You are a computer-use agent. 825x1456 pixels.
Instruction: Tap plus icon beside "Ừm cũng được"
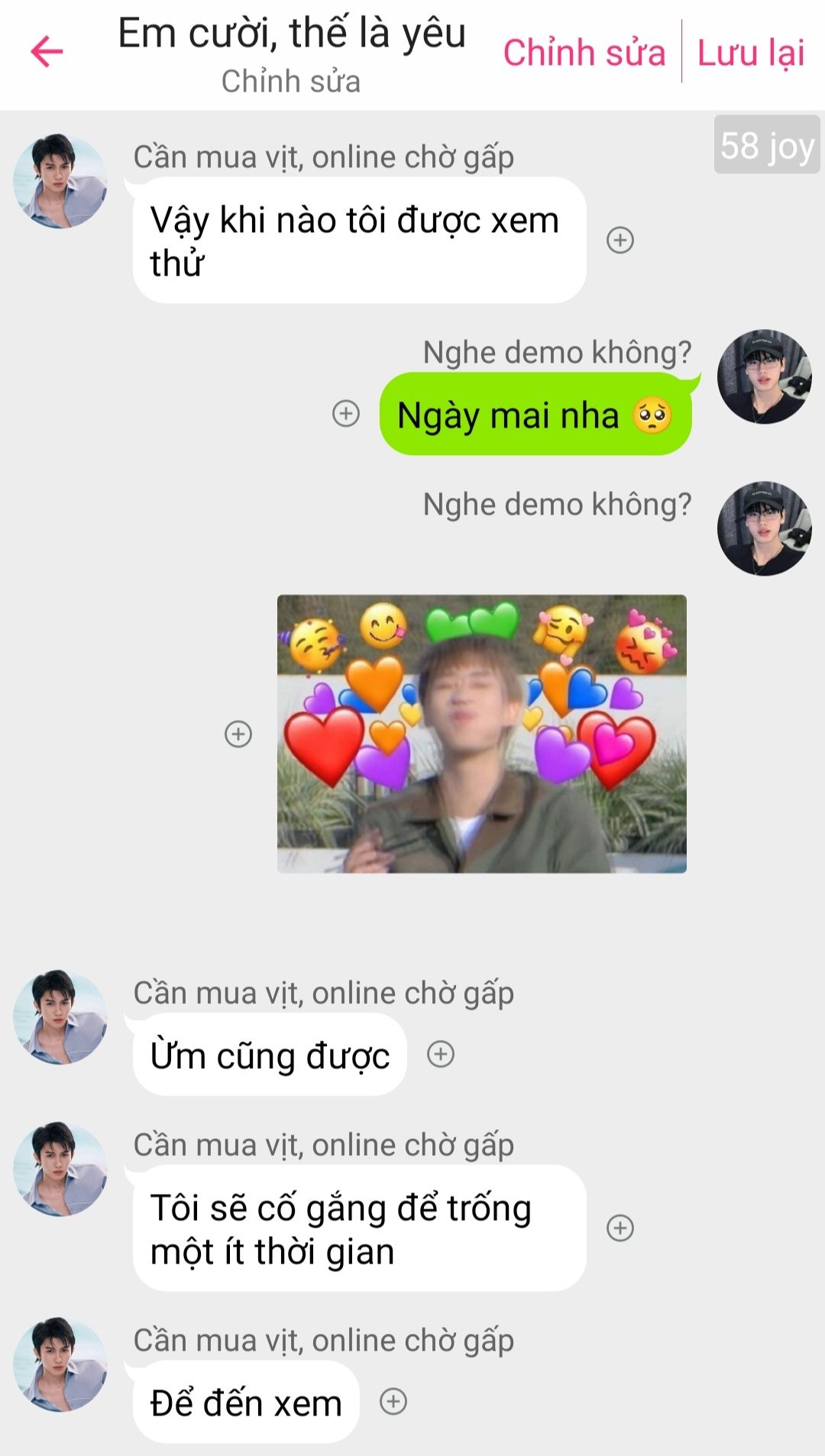pos(441,1054)
